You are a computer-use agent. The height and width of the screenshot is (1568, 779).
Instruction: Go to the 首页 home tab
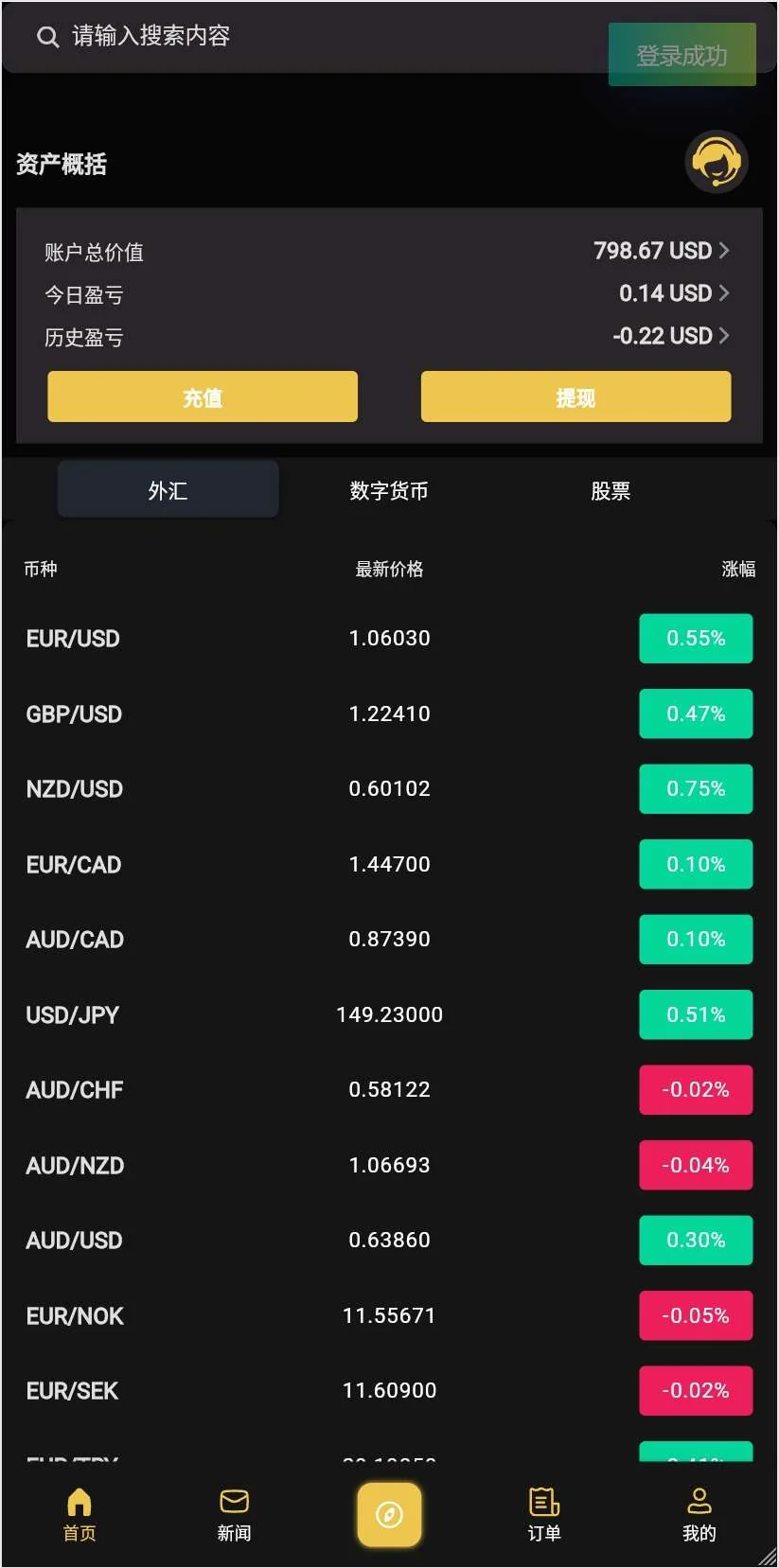pos(80,1514)
